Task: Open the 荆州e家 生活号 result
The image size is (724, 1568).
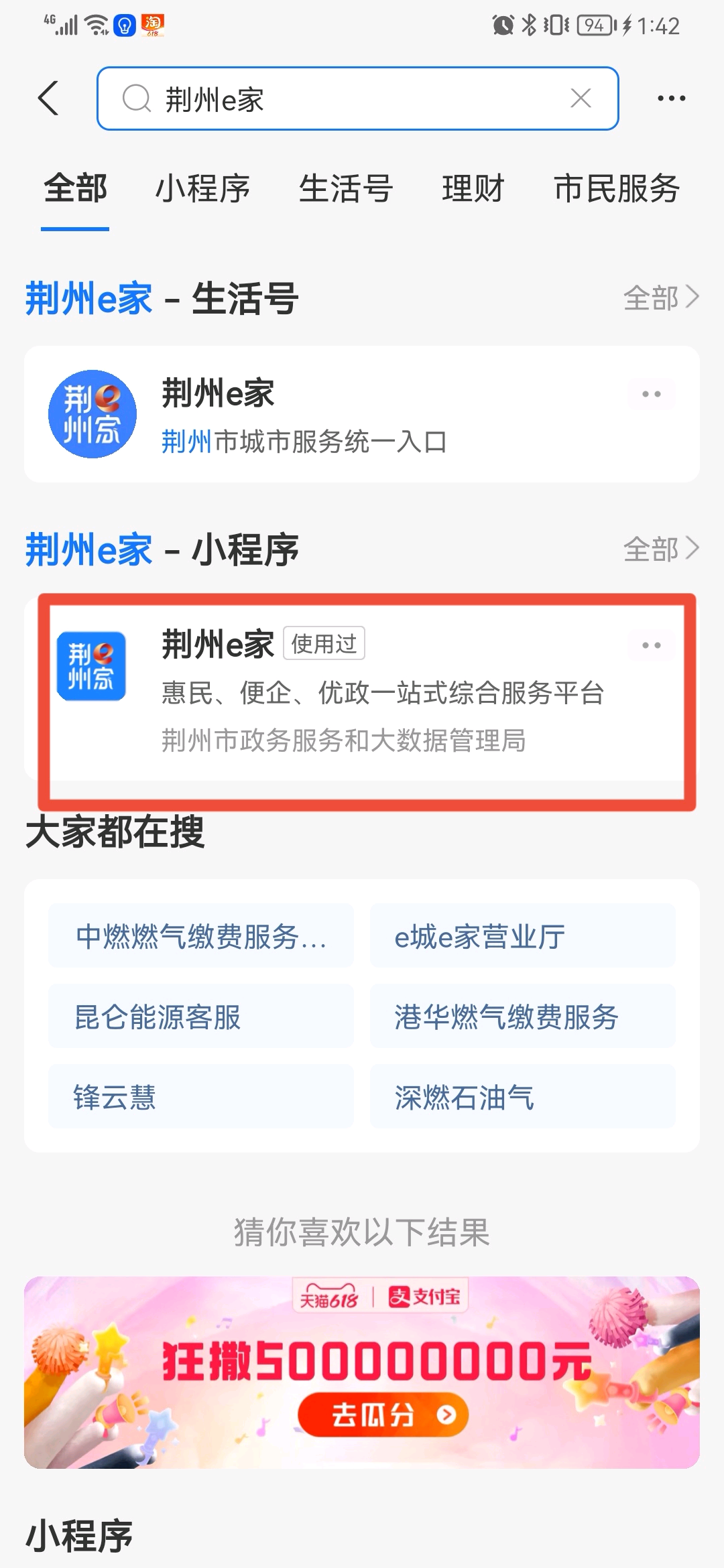Action: click(x=302, y=414)
